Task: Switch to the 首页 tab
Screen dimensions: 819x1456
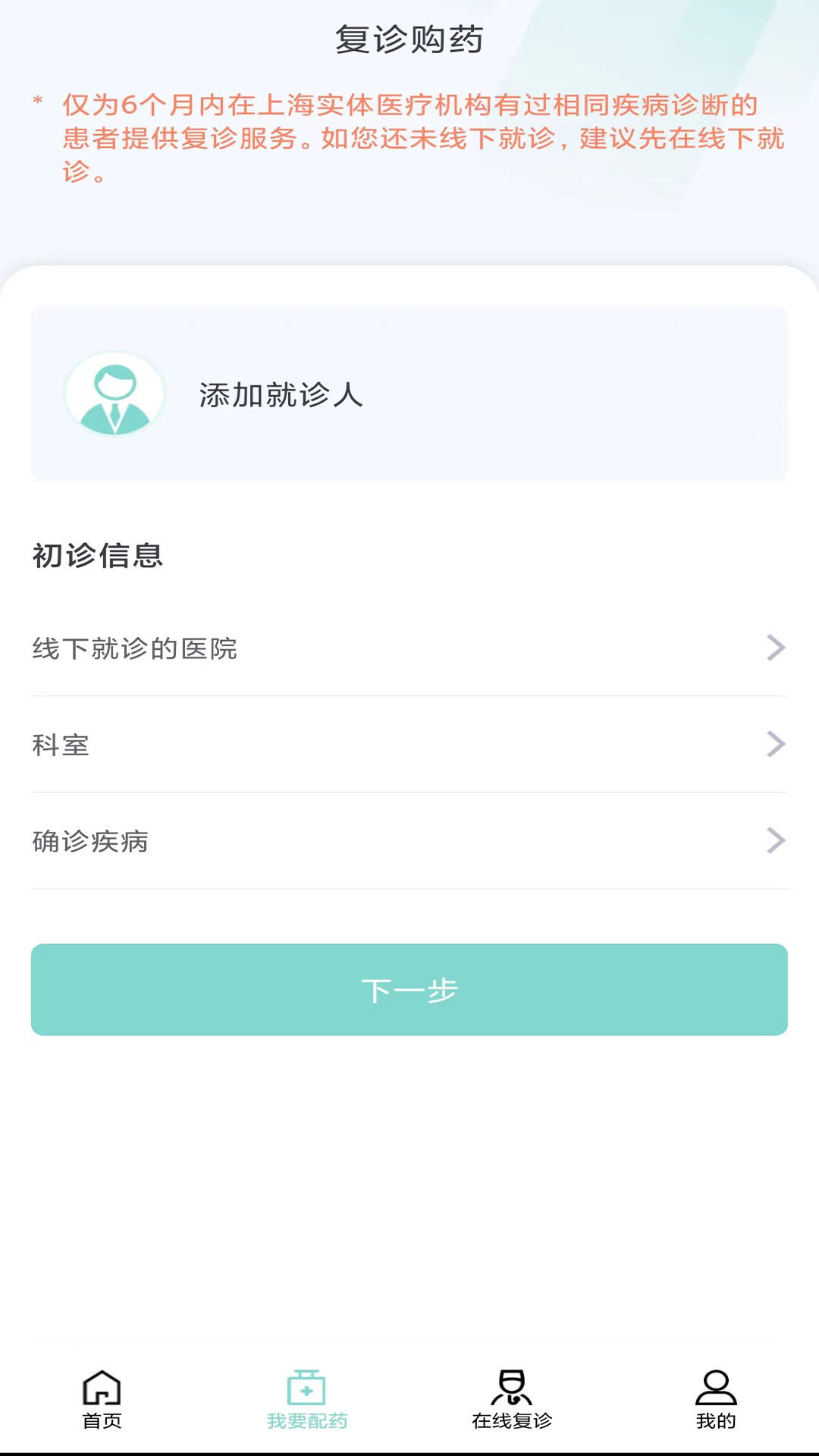Action: click(x=102, y=1403)
